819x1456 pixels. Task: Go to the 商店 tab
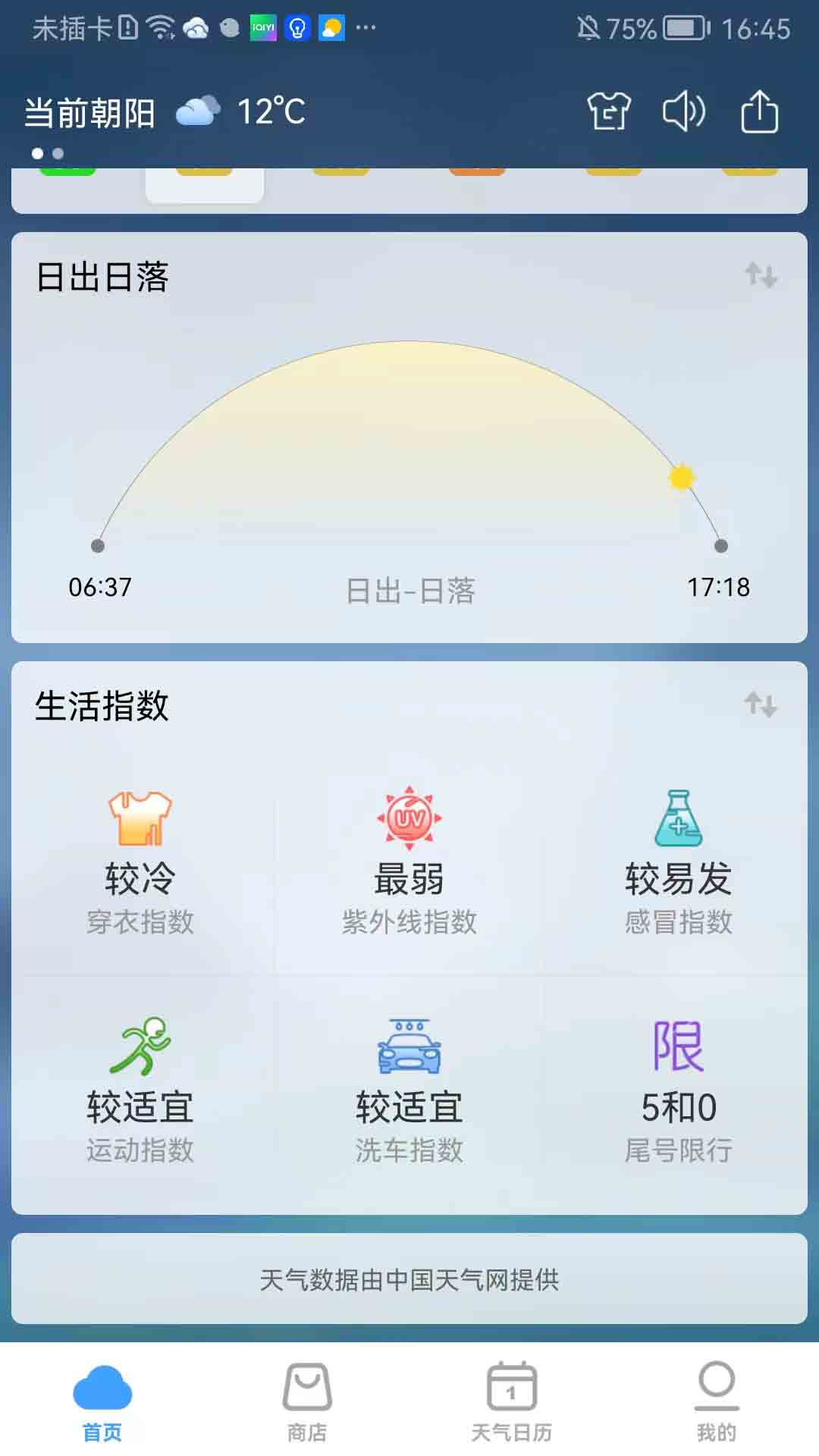tap(307, 1401)
